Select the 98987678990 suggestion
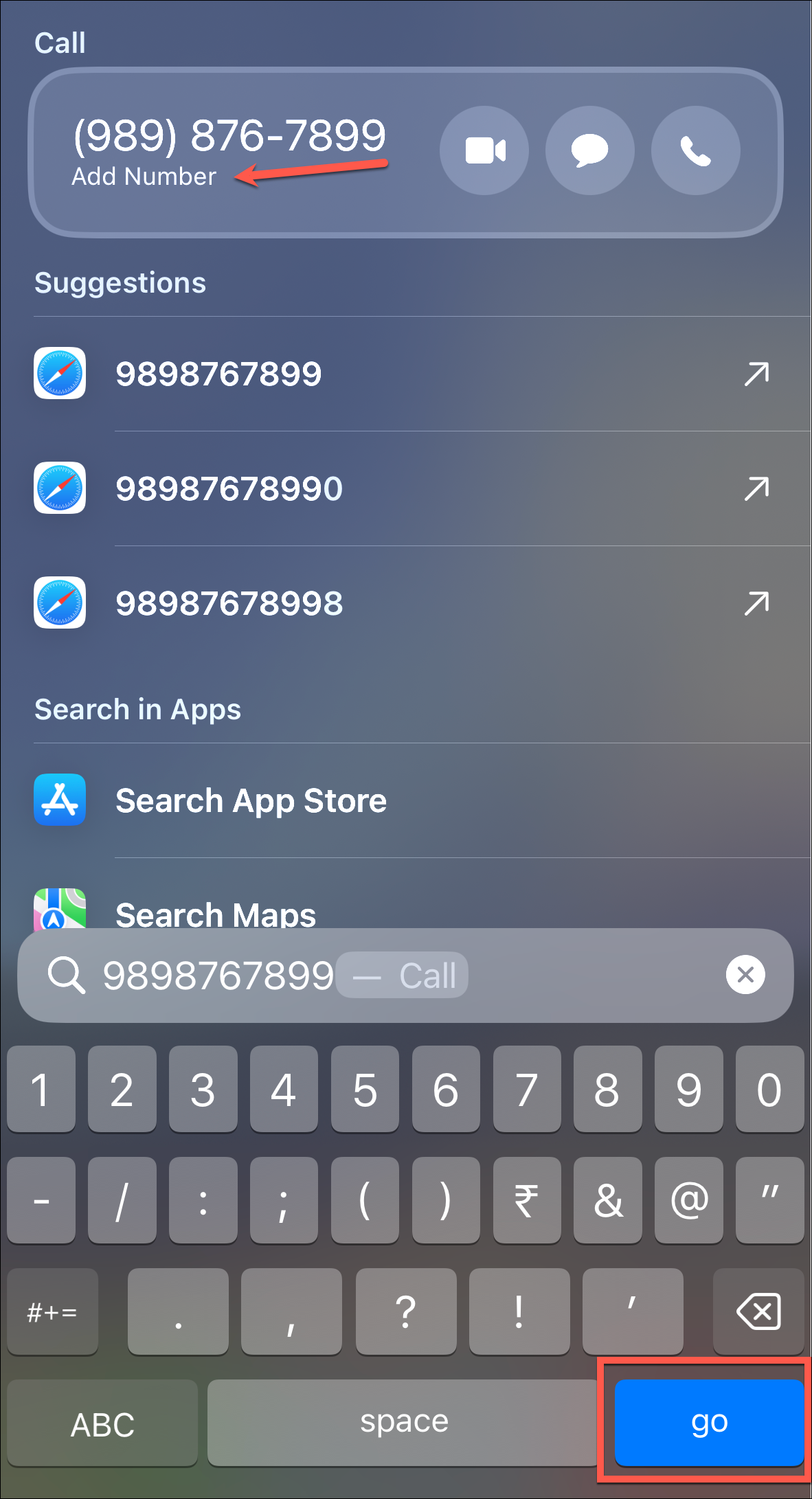This screenshot has height=1499, width=812. point(229,488)
